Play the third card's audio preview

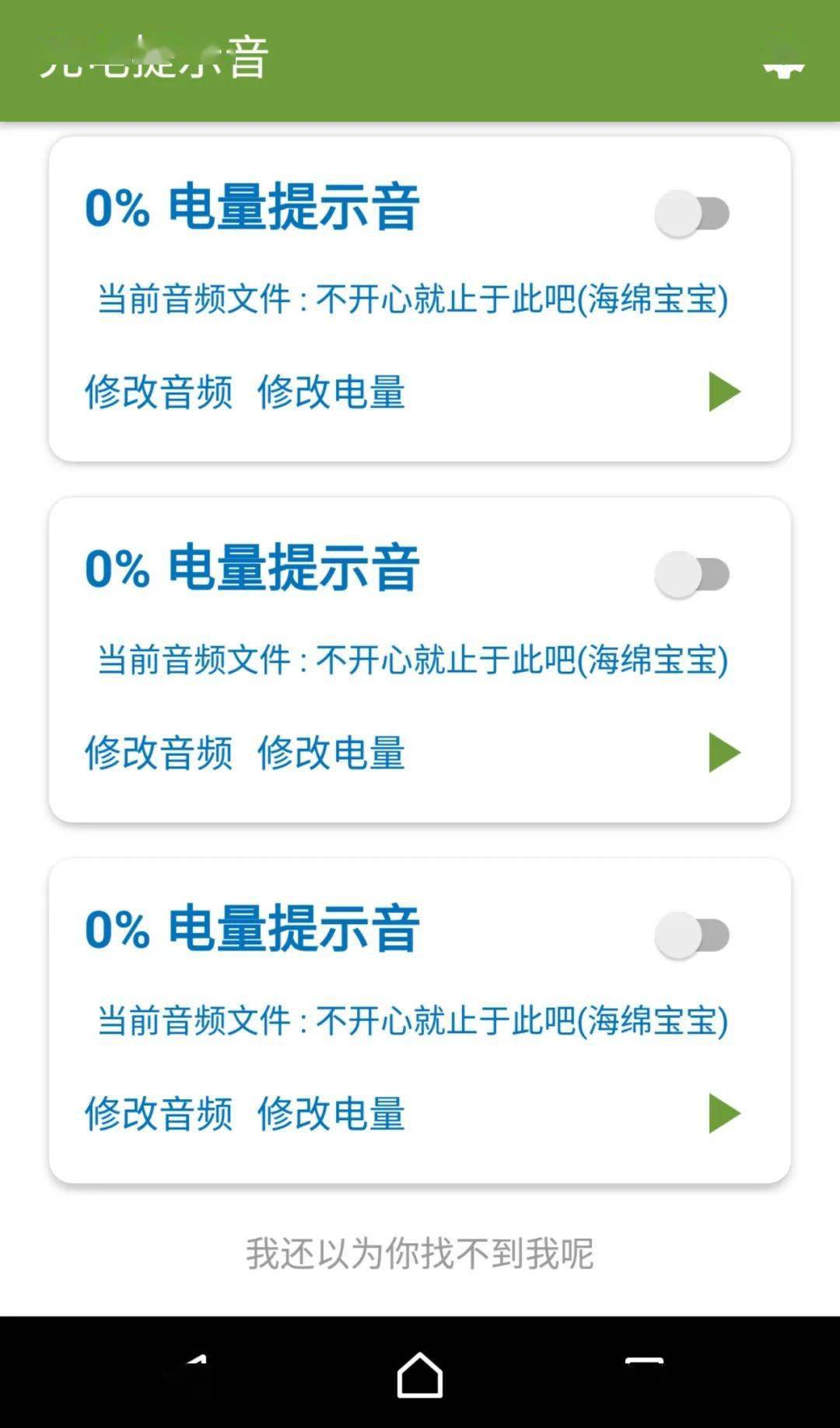pos(725,1113)
